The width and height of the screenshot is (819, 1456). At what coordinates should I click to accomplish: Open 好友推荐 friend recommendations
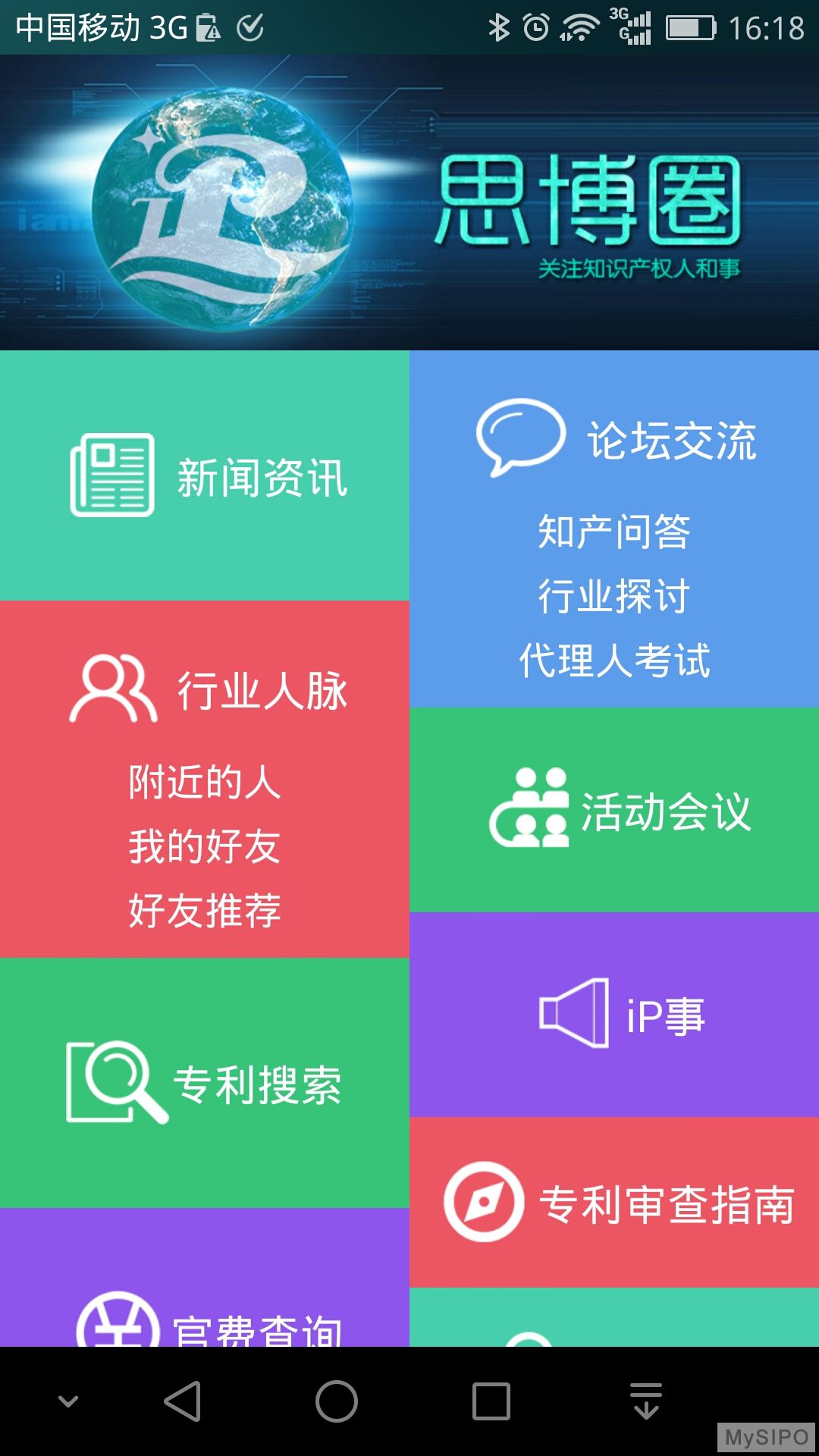[x=205, y=911]
